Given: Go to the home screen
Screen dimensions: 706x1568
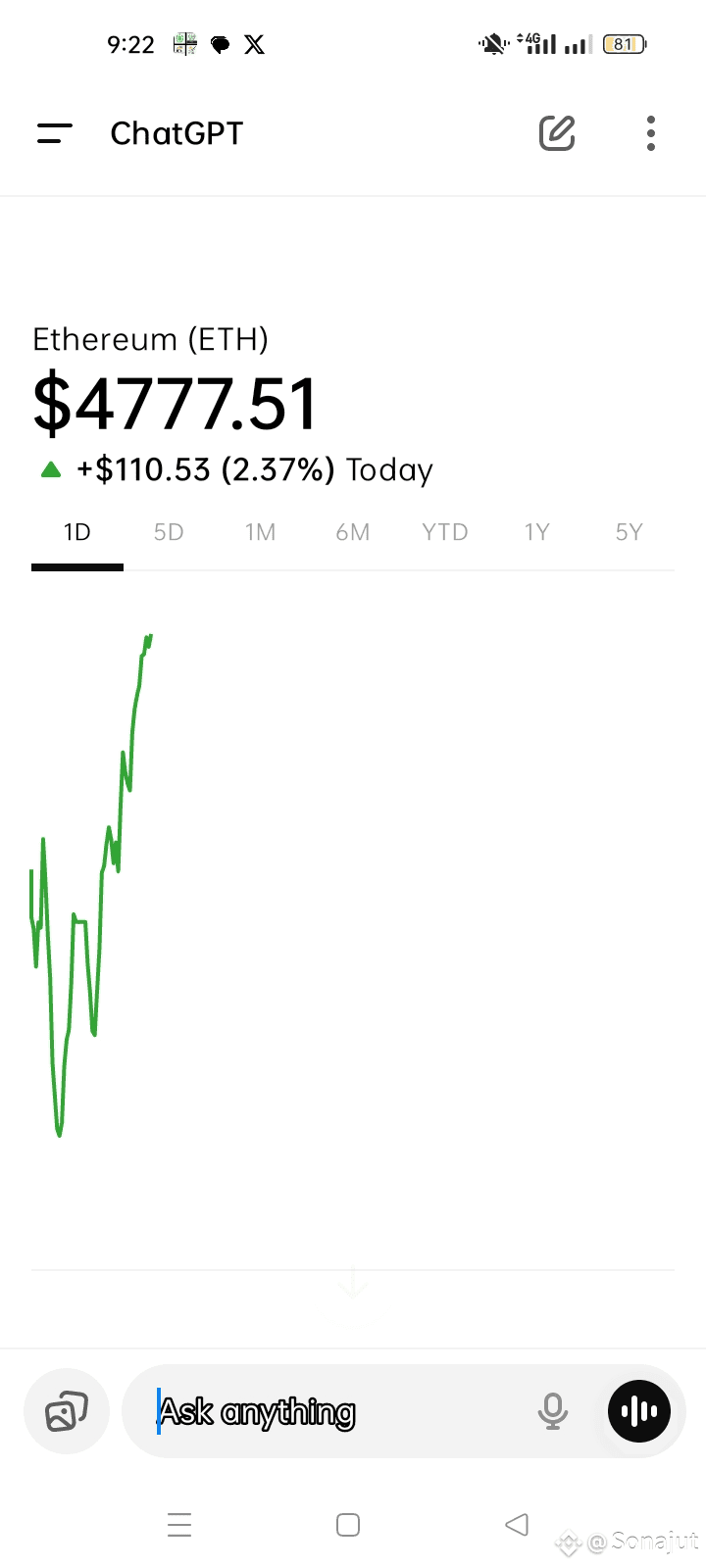Looking at the screenshot, I should pyautogui.click(x=348, y=1525).
